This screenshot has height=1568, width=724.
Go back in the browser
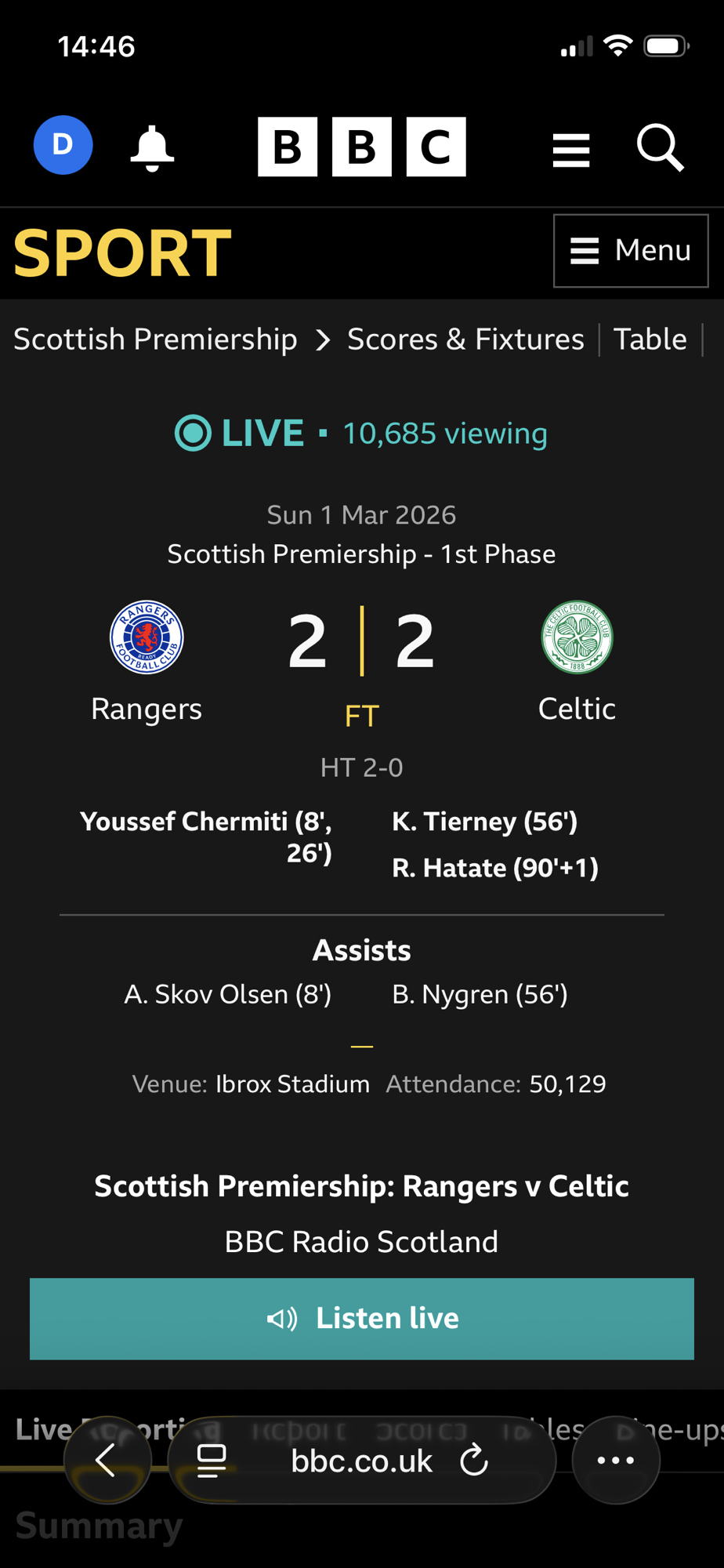107,1460
